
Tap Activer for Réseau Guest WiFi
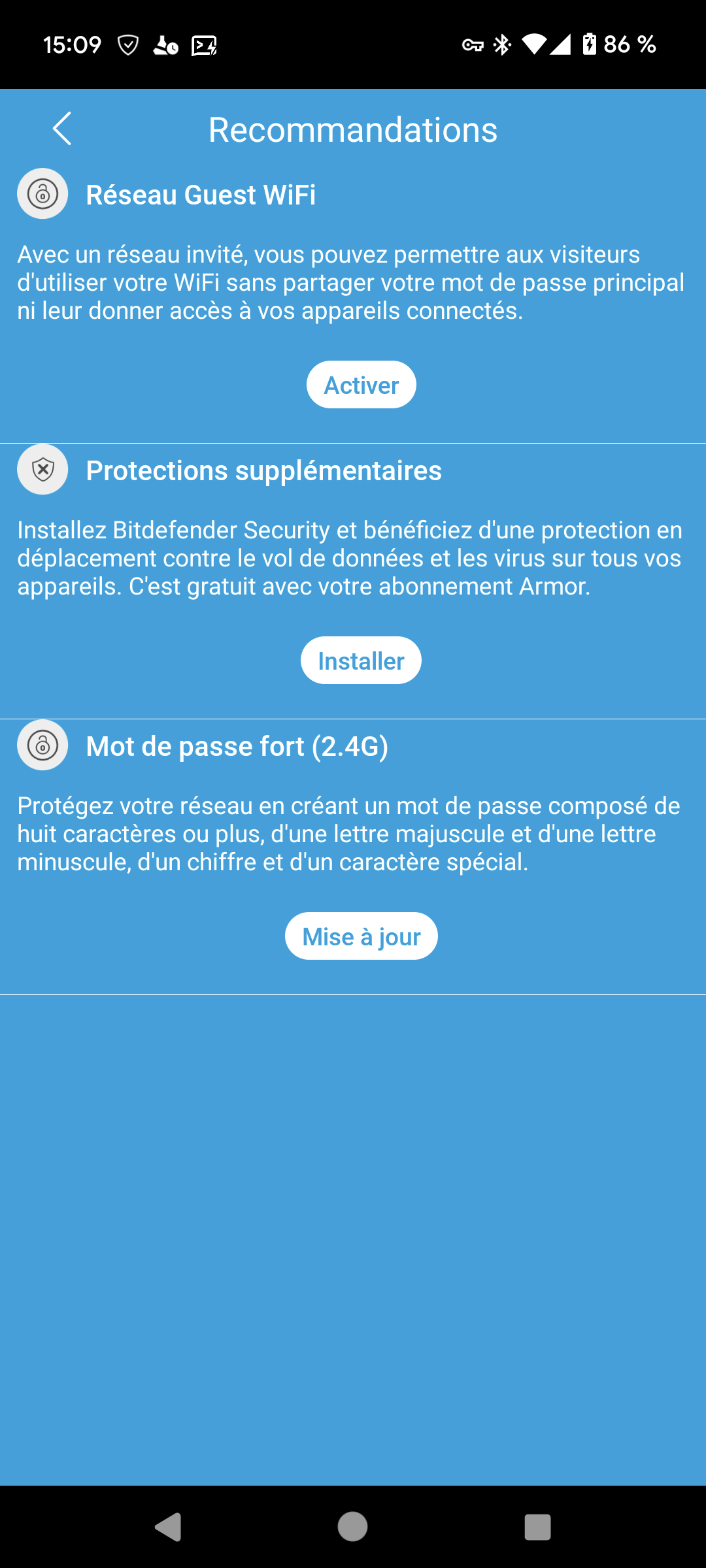(x=361, y=385)
